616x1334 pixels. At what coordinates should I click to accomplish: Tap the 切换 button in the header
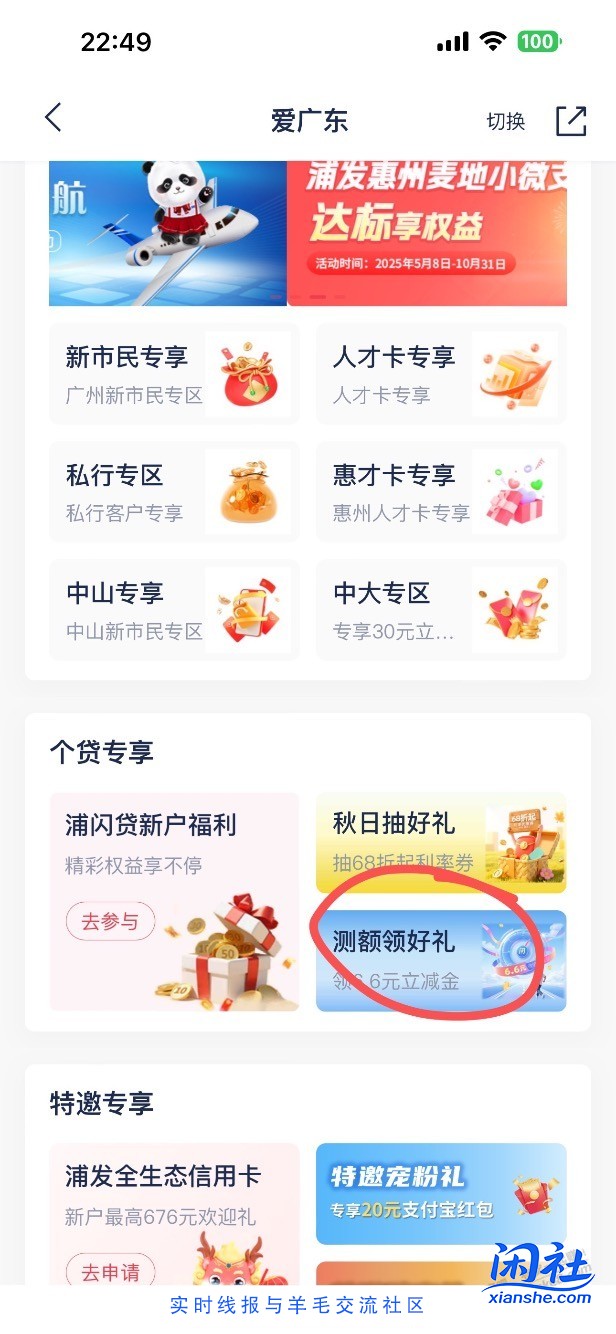pos(505,121)
